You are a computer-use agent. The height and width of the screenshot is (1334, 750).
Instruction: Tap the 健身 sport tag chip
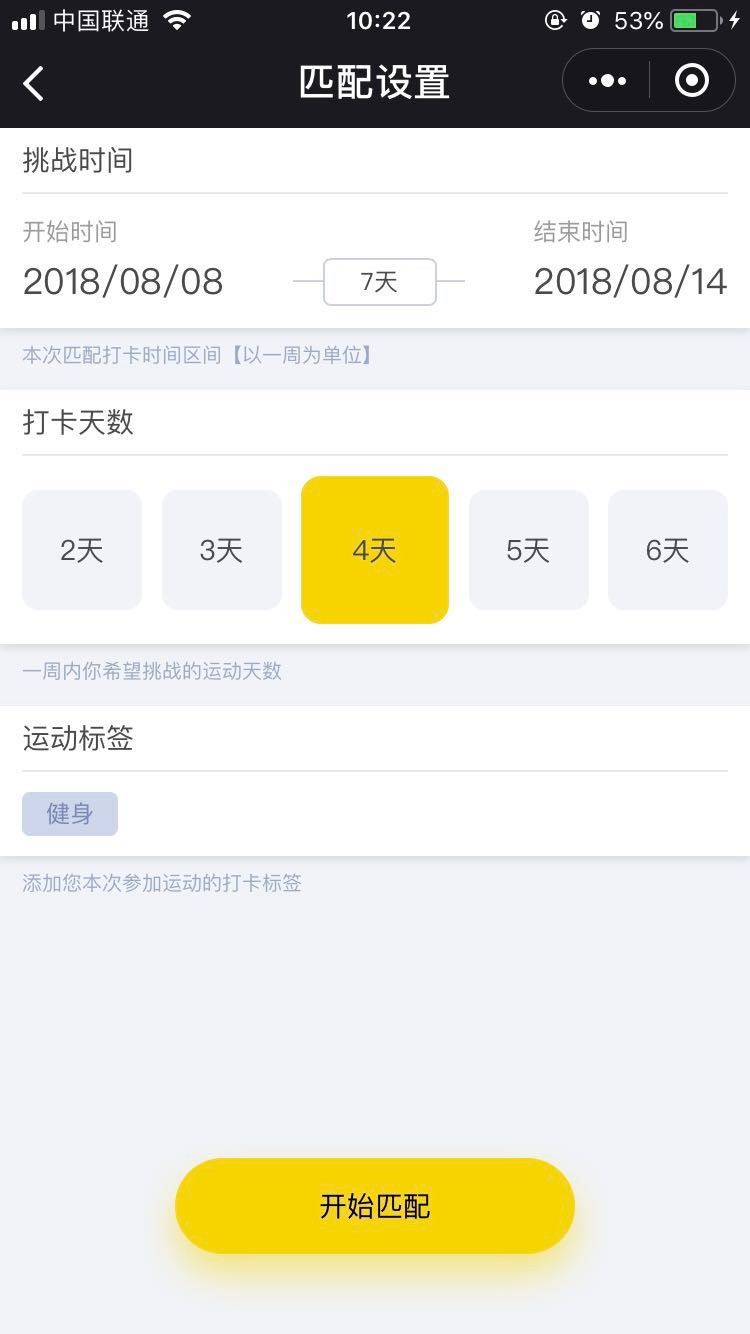[70, 814]
